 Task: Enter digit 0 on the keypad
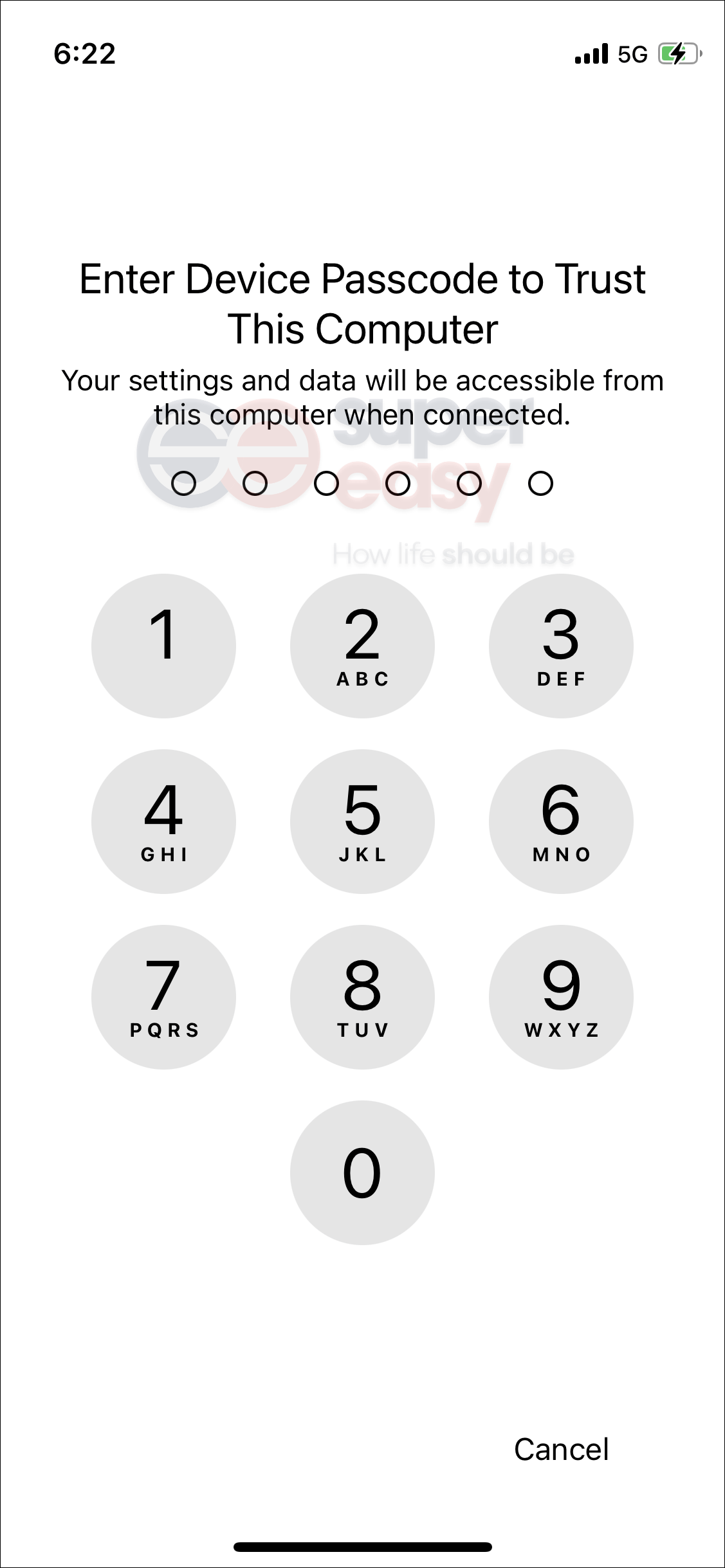[362, 1172]
